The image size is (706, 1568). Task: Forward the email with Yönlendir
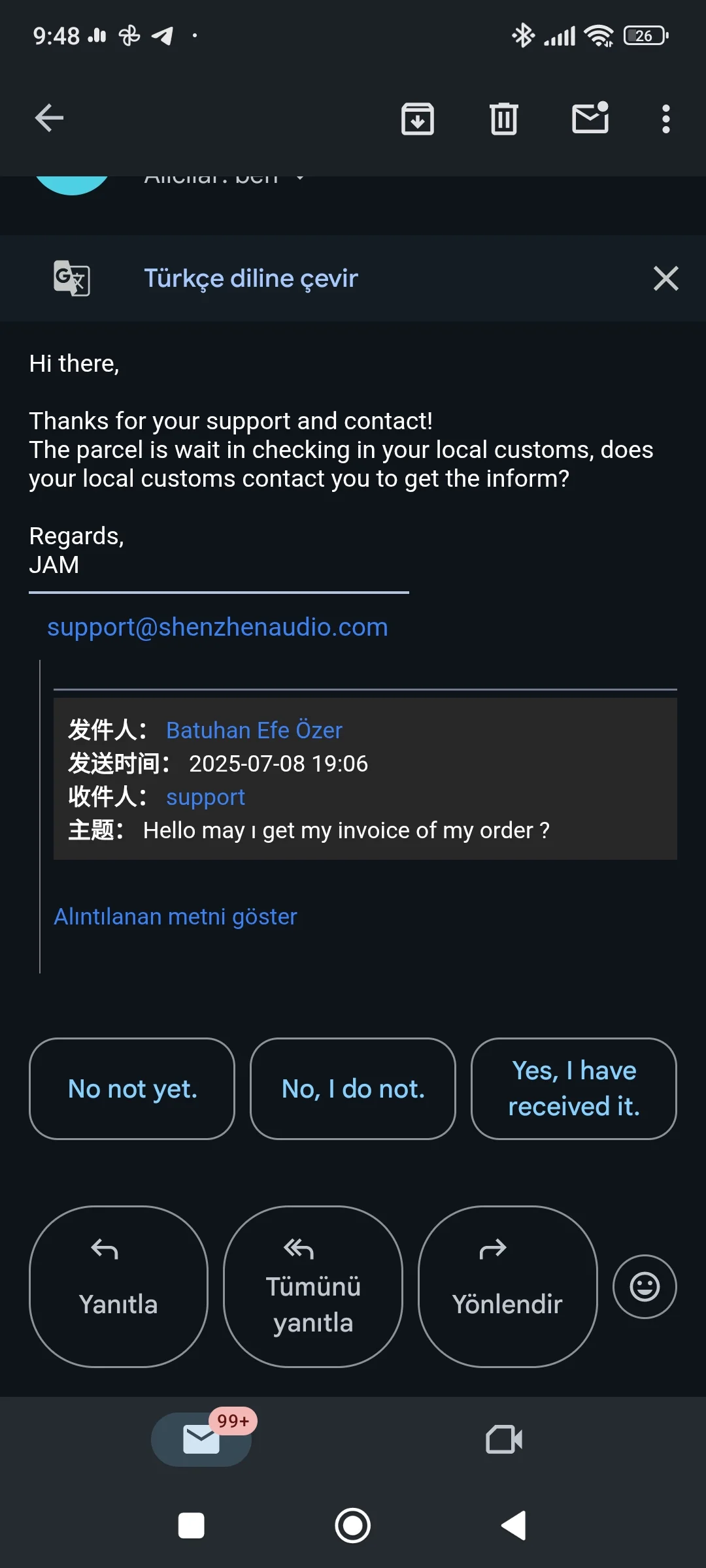pyautogui.click(x=507, y=1286)
